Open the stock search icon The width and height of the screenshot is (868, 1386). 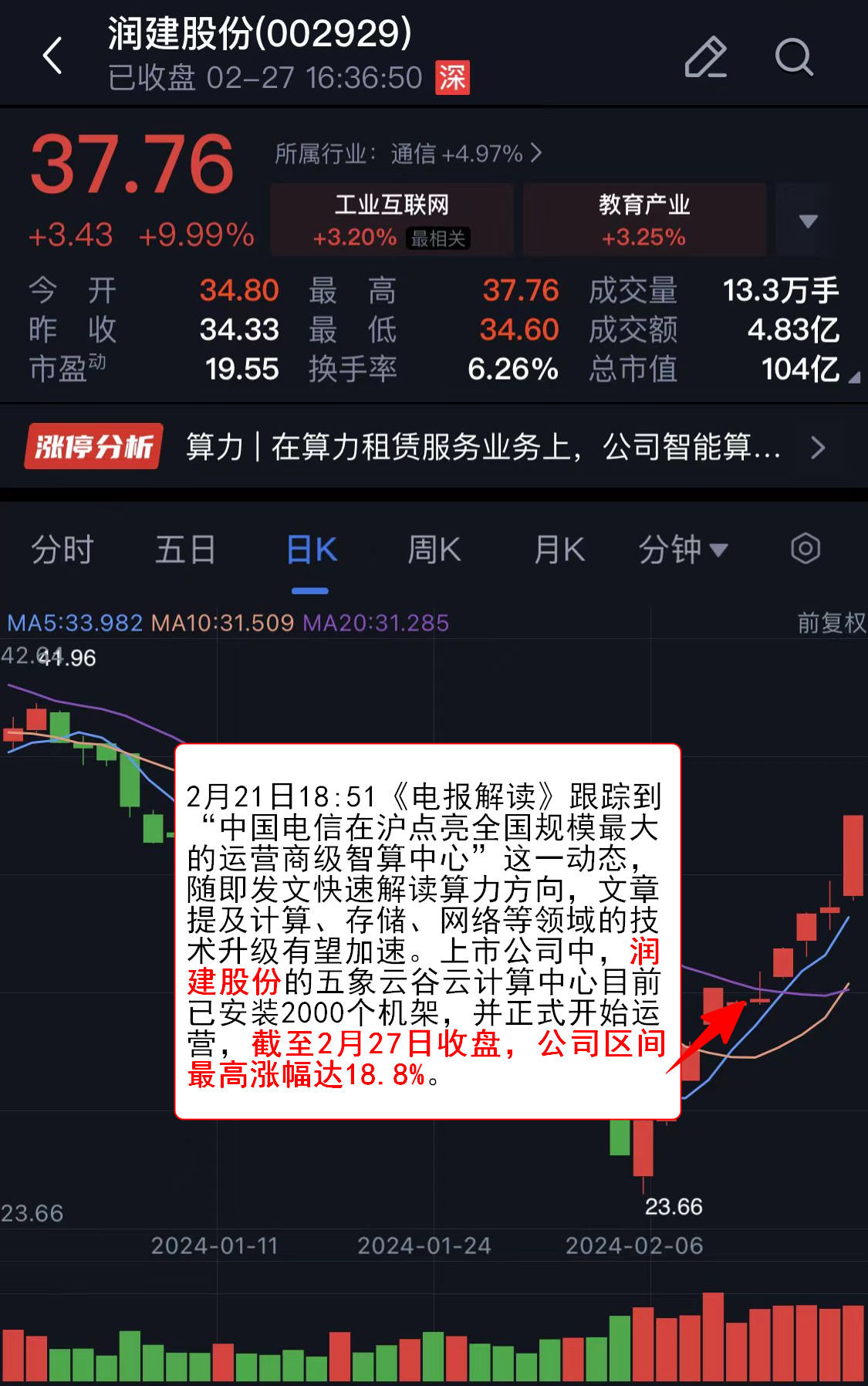(794, 57)
